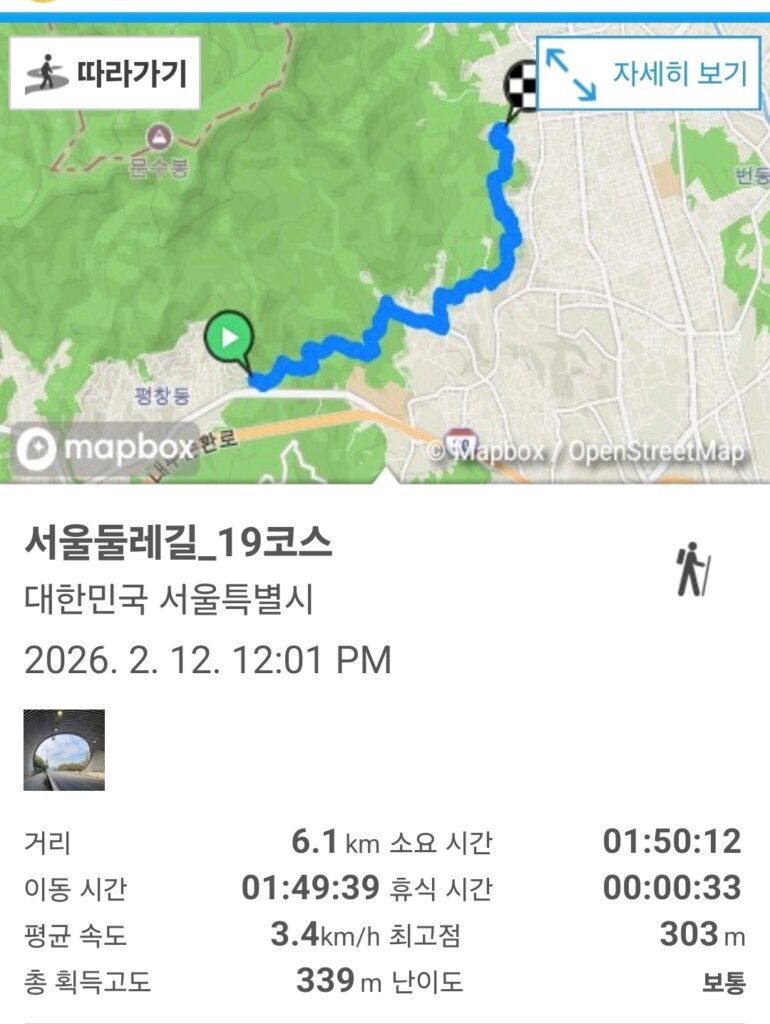770x1024 pixels.
Task: Open the tunnel photo thumbnail
Action: pos(64,750)
